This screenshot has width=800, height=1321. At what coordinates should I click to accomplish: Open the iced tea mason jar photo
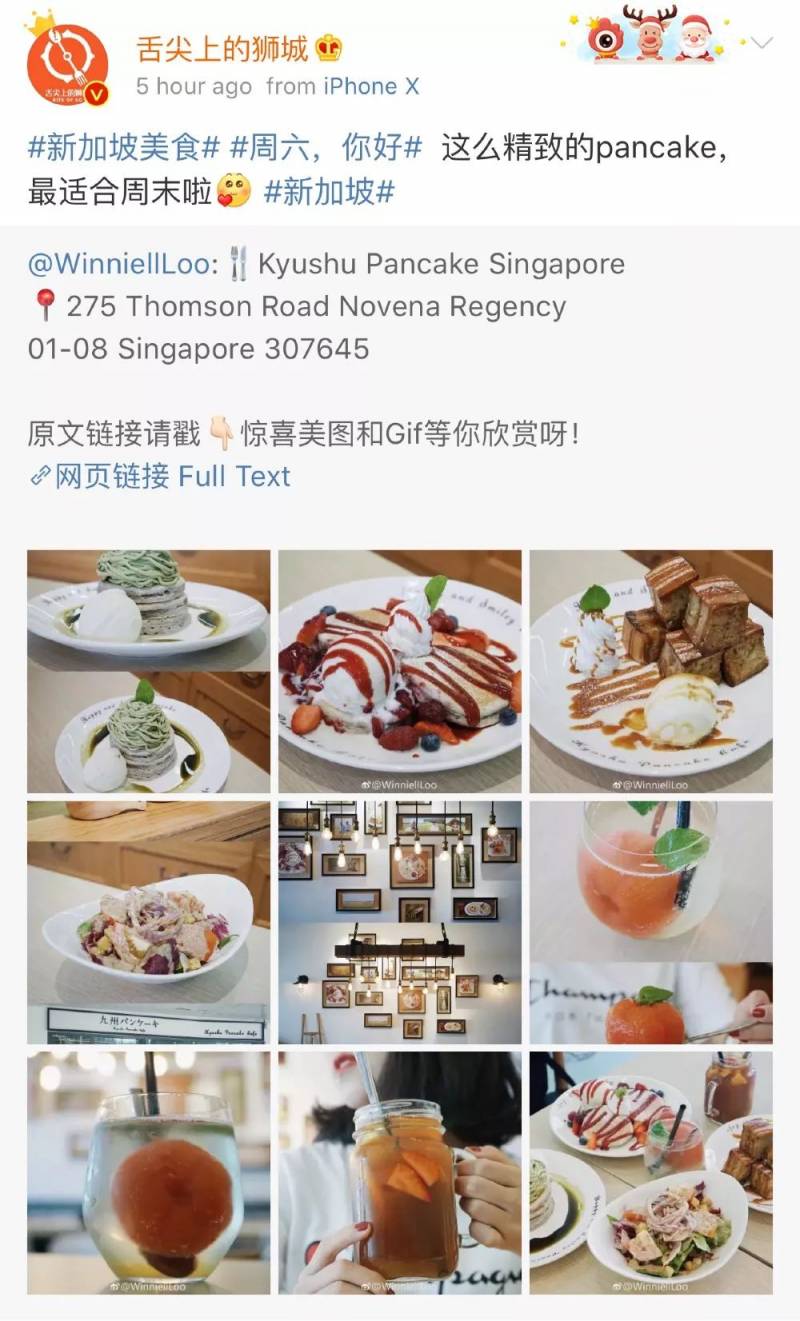coord(400,1172)
